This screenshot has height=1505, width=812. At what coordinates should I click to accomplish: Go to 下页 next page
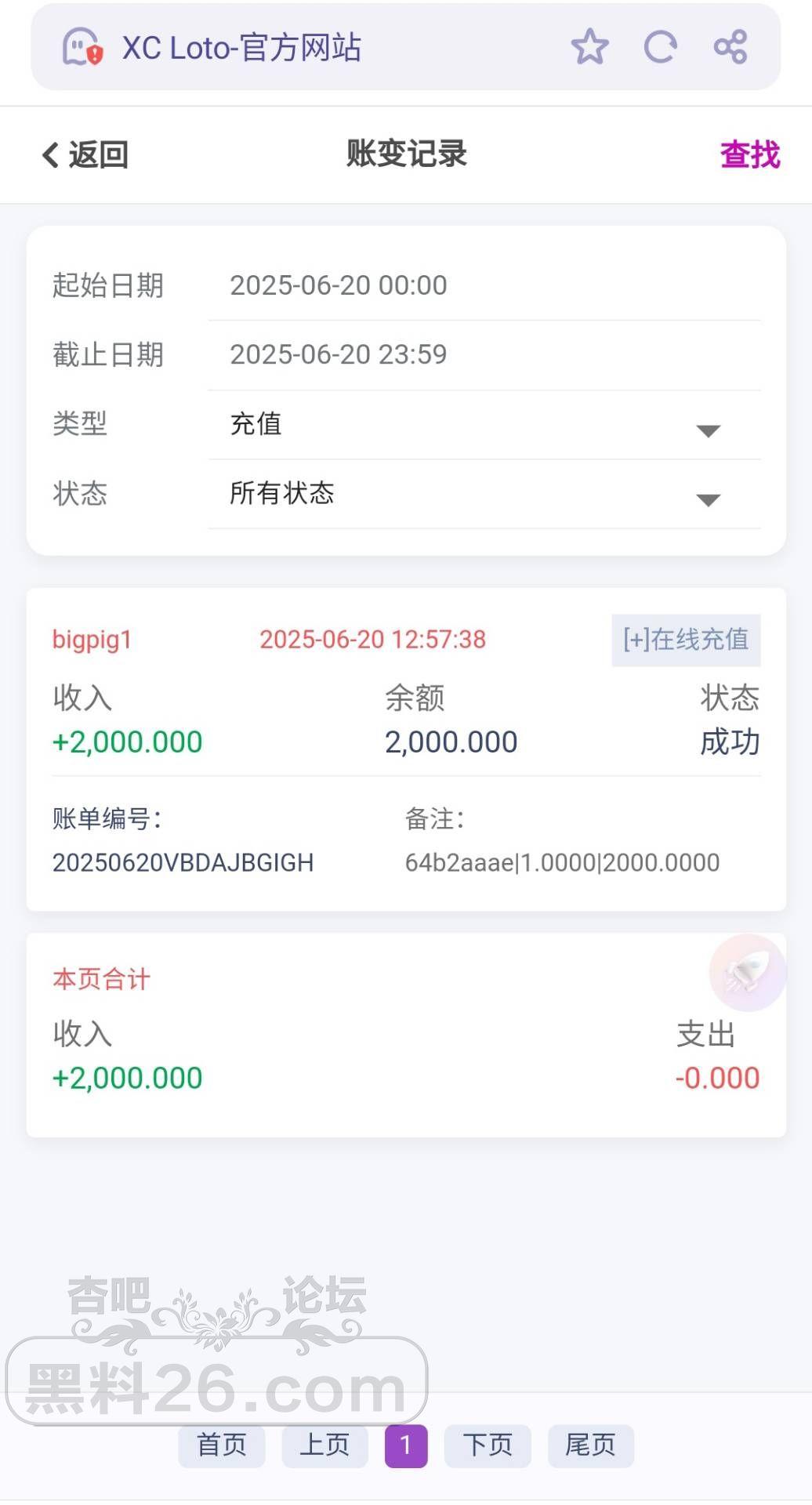click(x=487, y=1445)
